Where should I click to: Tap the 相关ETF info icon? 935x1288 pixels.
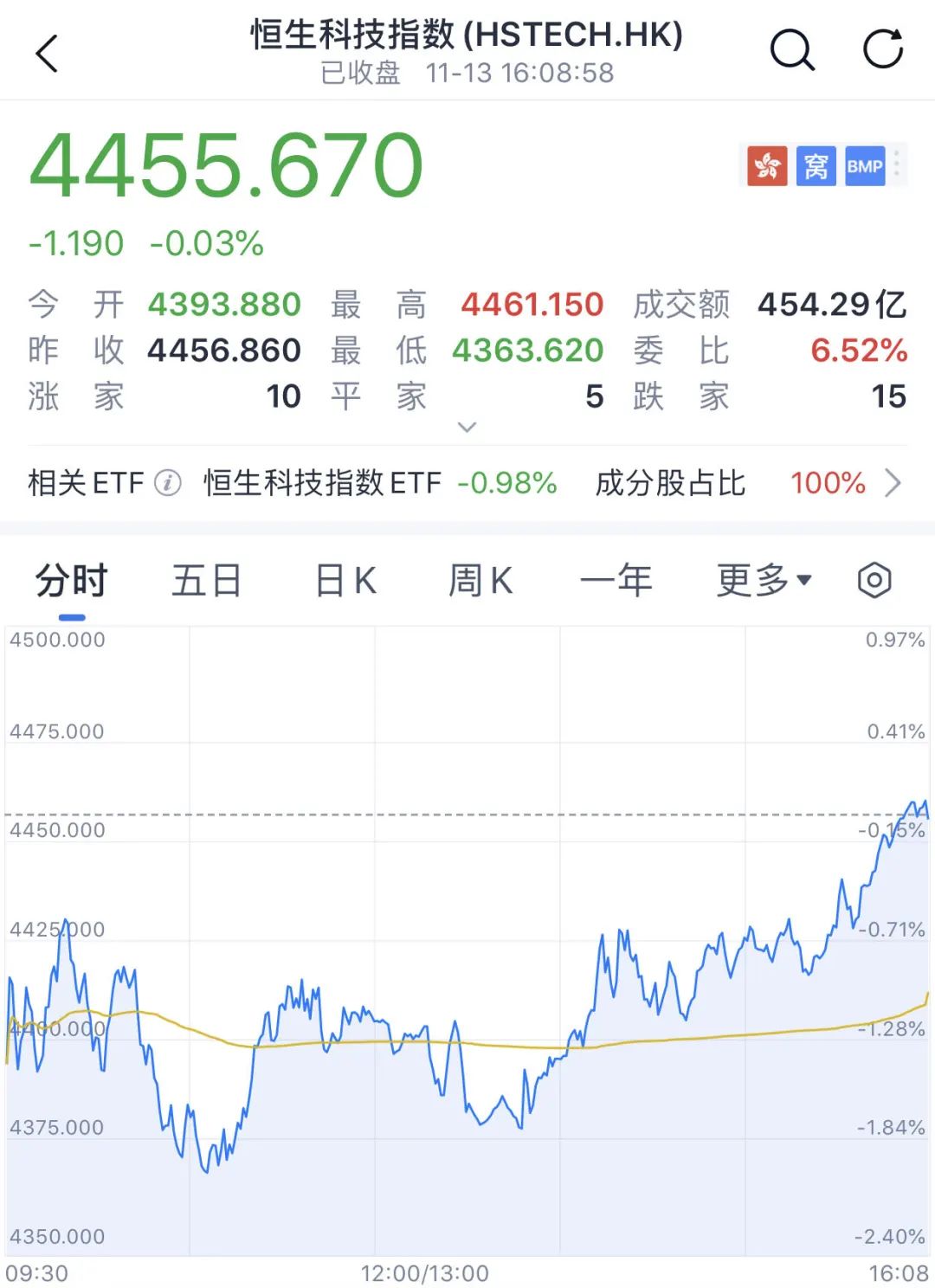tap(167, 483)
